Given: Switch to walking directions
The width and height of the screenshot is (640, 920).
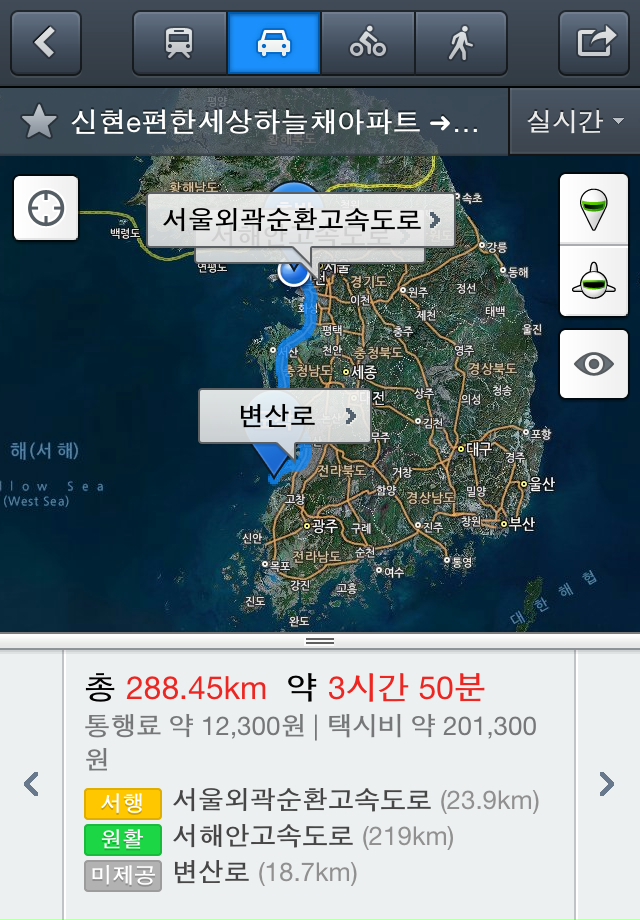Looking at the screenshot, I should [461, 42].
